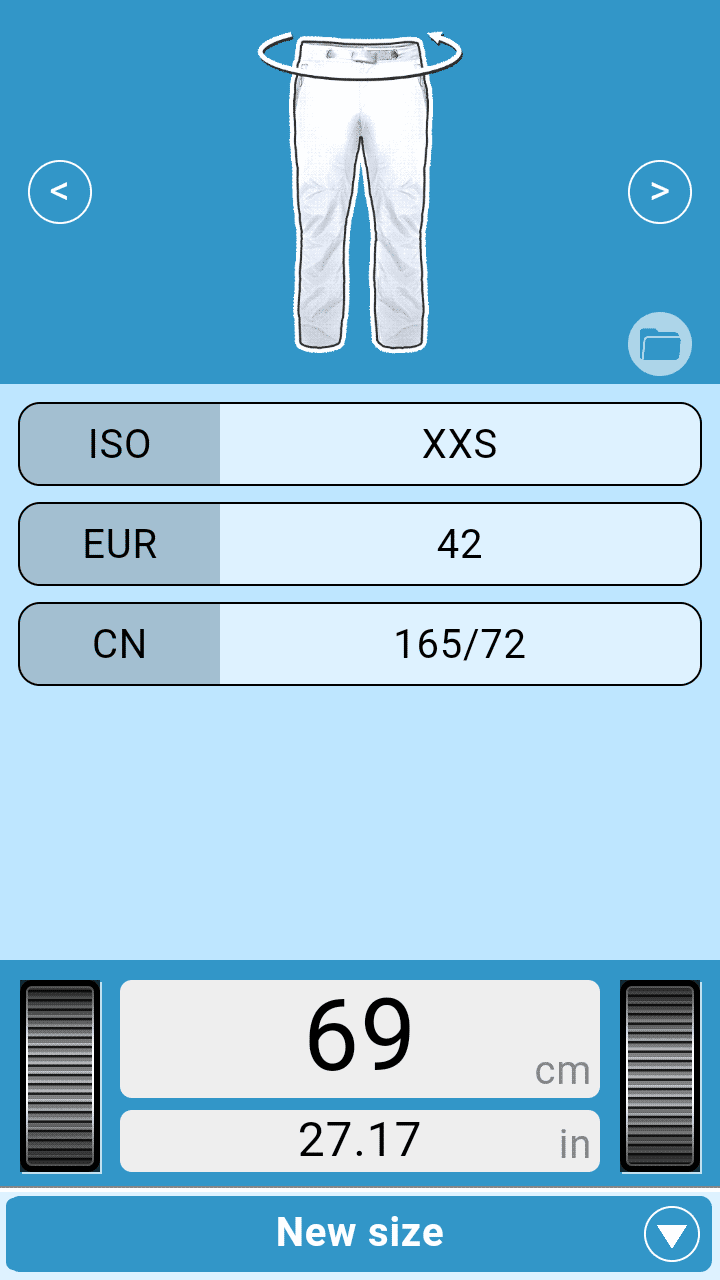Tap the left measurement wheel

click(60, 1075)
